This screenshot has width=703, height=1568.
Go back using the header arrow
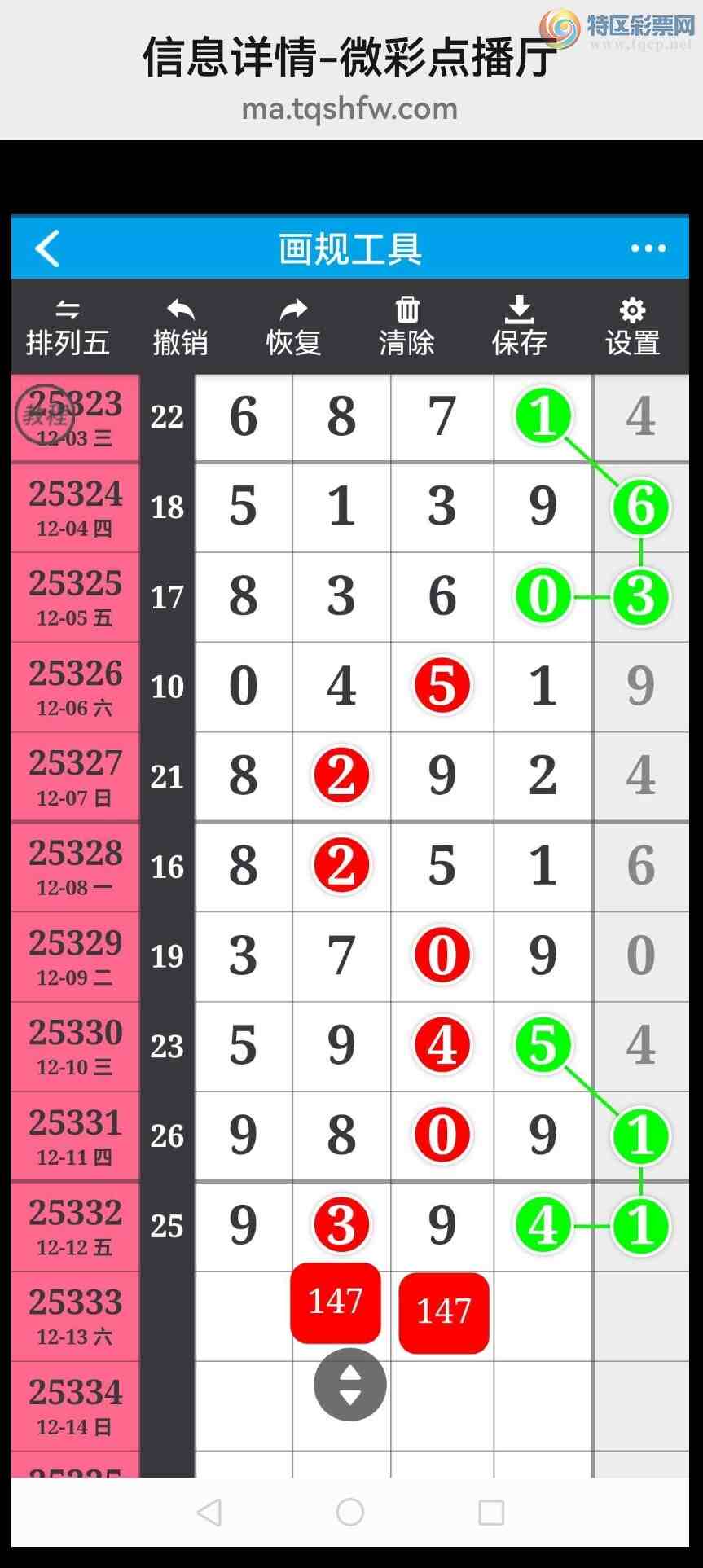pos(47,248)
